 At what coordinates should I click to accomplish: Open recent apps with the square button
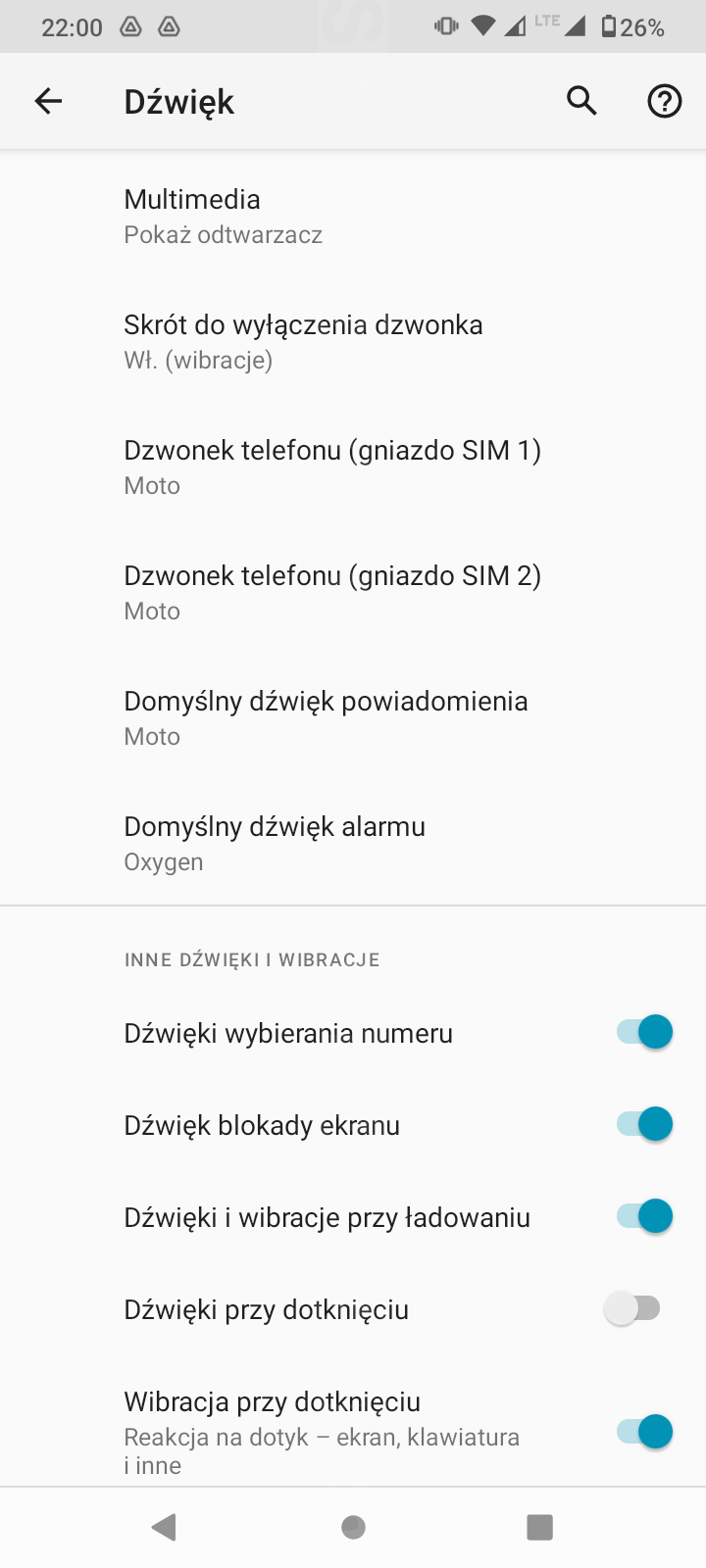pos(540,1527)
